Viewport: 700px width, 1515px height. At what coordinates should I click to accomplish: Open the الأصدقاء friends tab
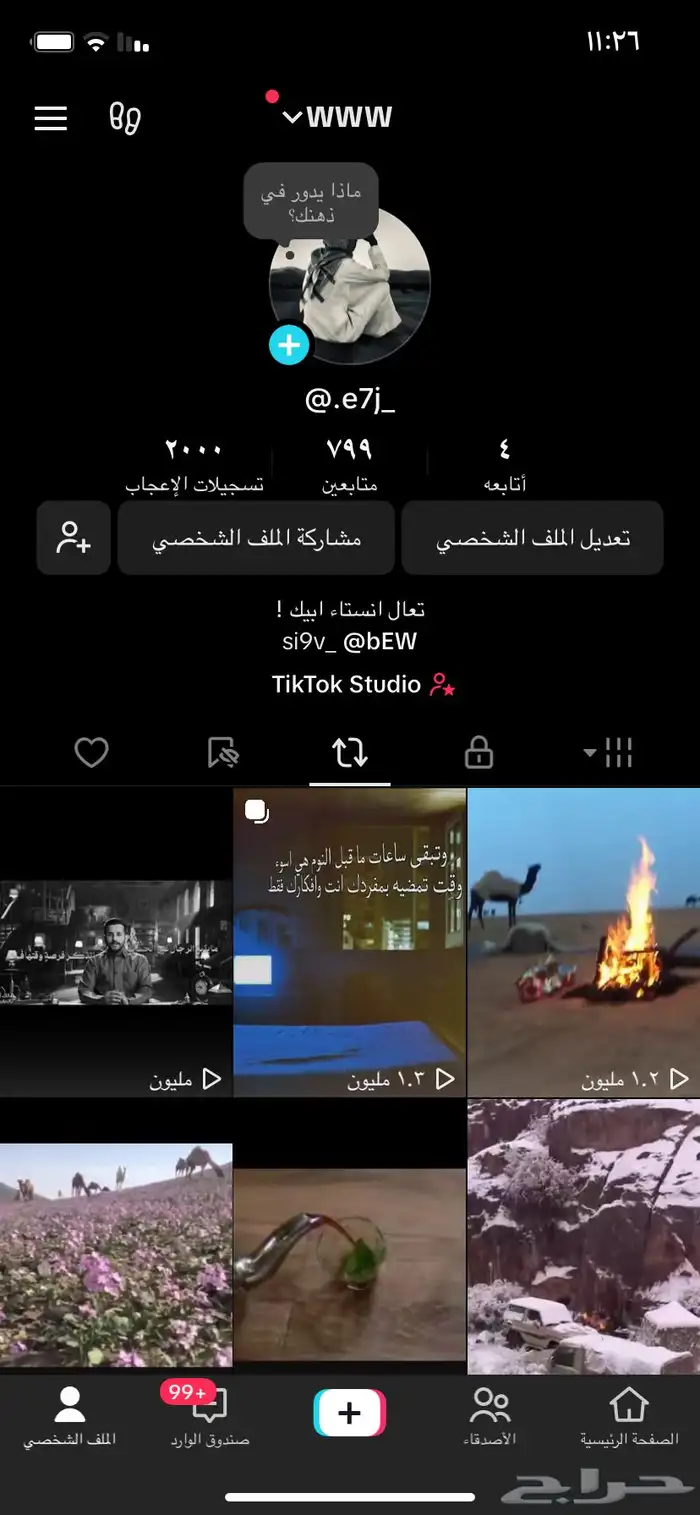(490, 1415)
